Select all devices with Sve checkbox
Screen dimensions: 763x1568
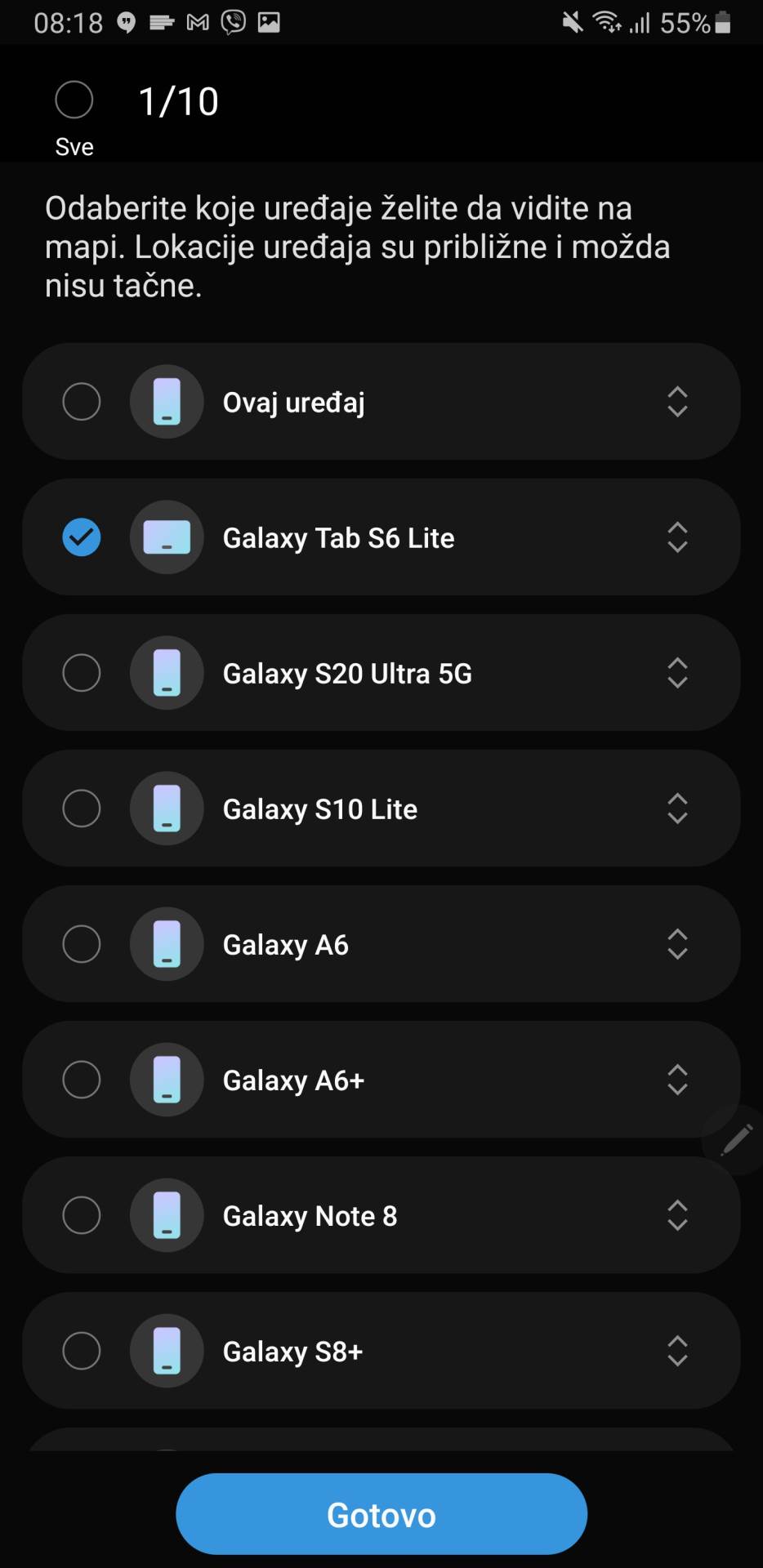point(74,100)
